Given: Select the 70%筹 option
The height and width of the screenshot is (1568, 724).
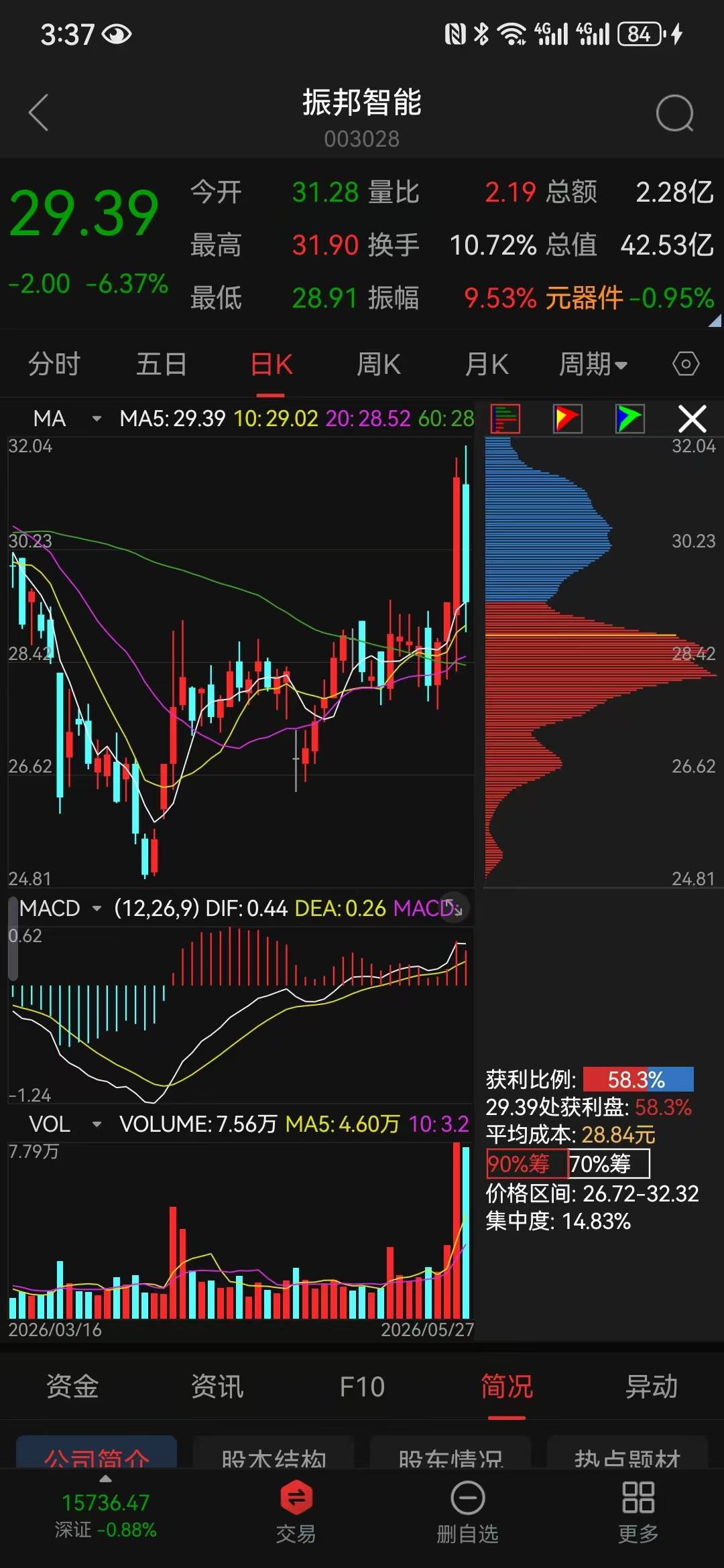Looking at the screenshot, I should [609, 1164].
